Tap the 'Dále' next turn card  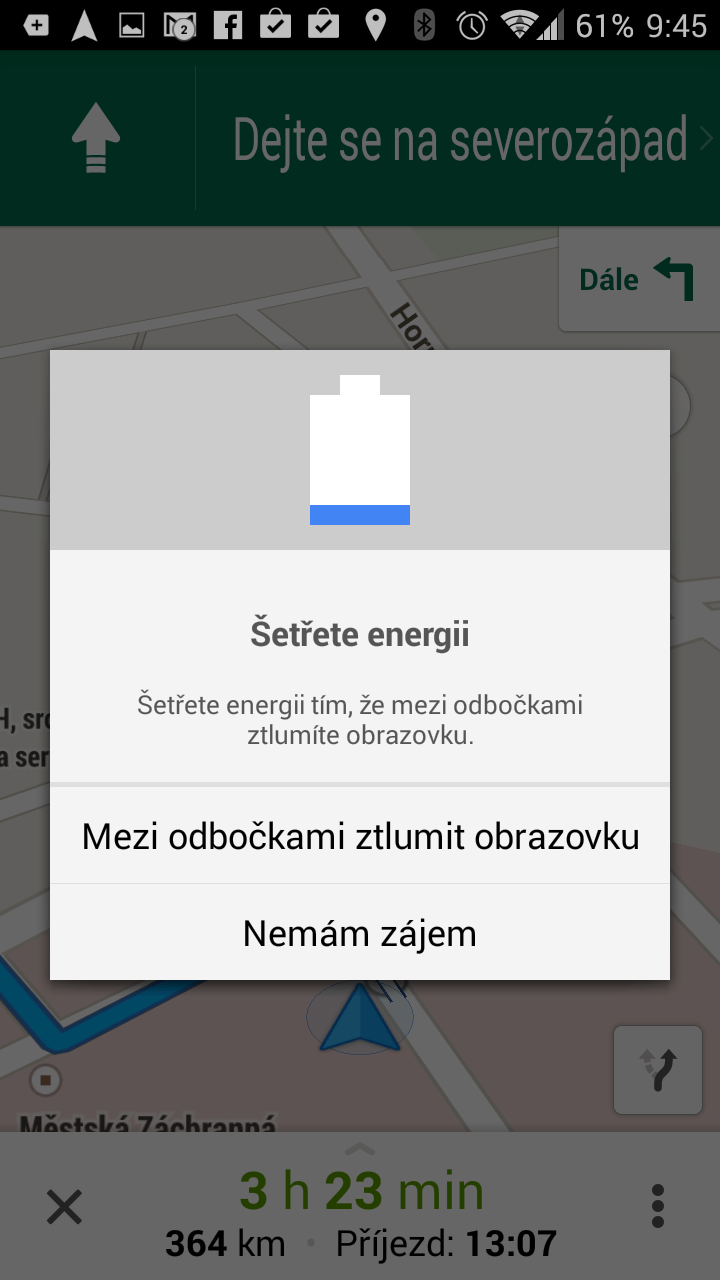[638, 279]
